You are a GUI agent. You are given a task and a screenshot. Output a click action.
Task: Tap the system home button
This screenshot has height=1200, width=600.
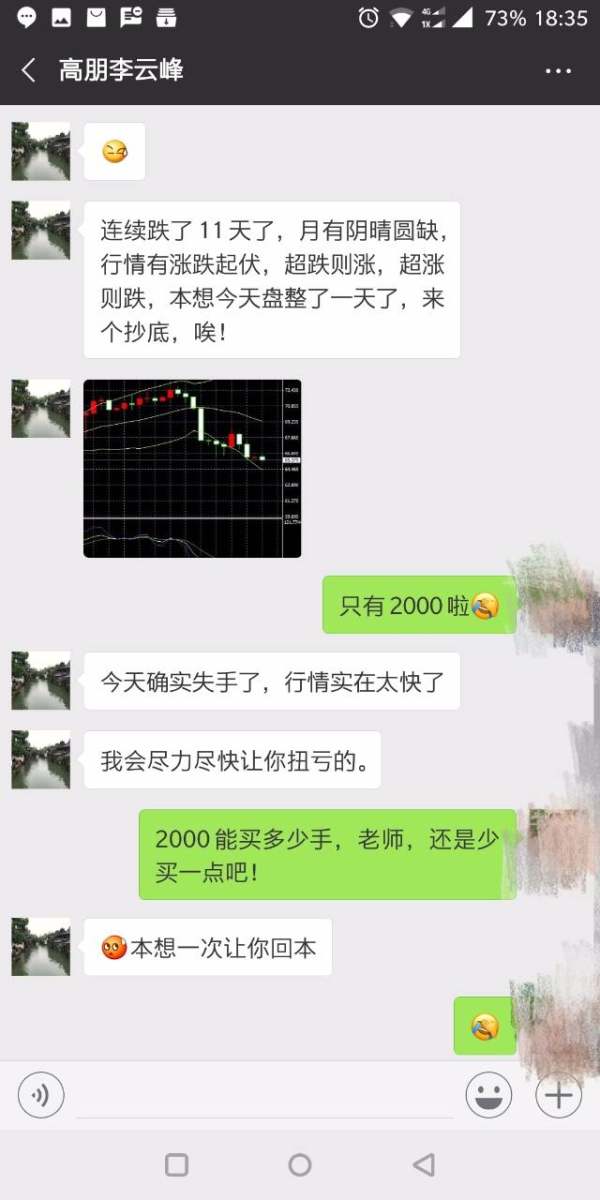pyautogui.click(x=300, y=1165)
